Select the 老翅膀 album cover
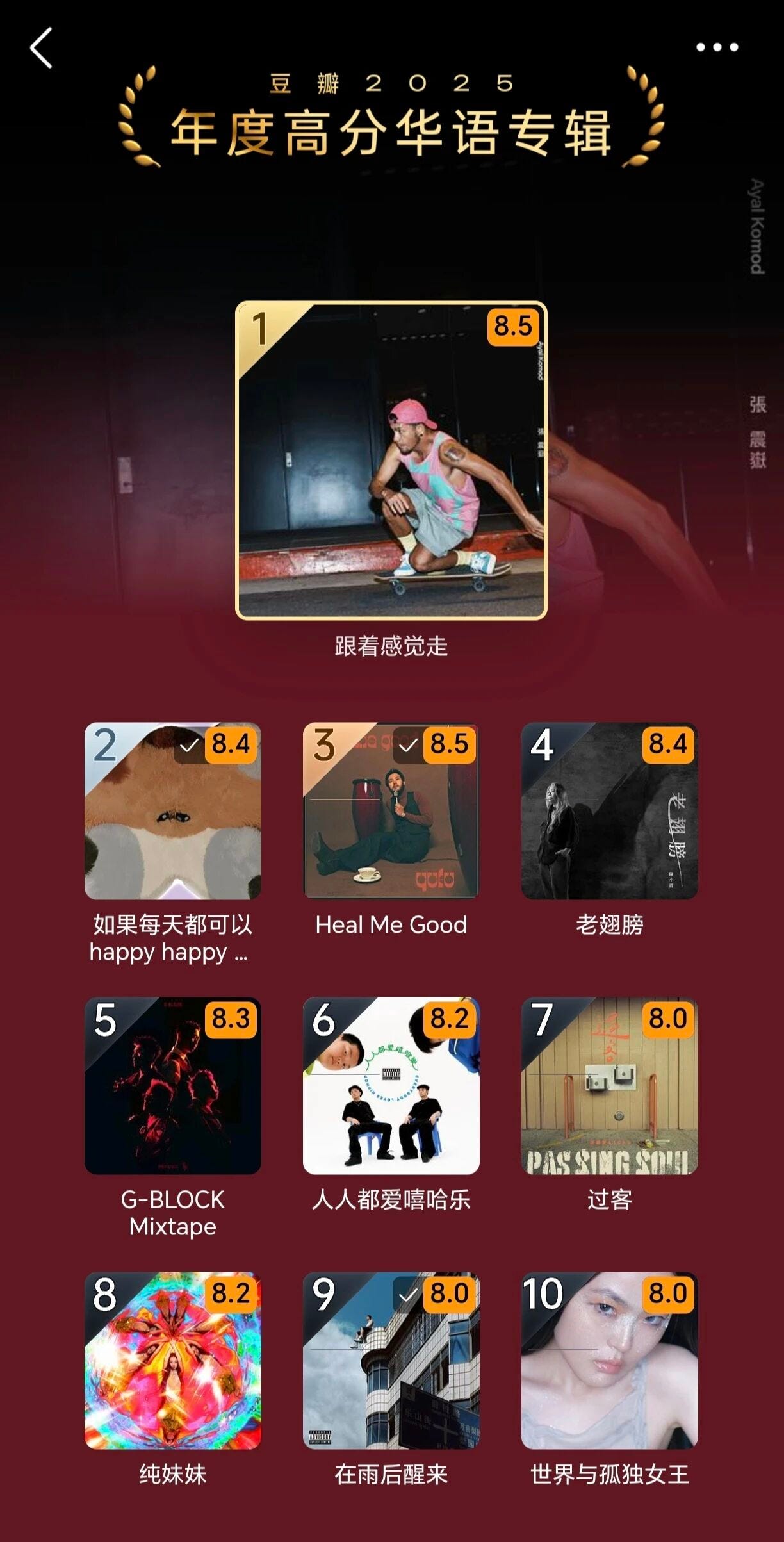The height and width of the screenshot is (1542, 784). point(608,814)
